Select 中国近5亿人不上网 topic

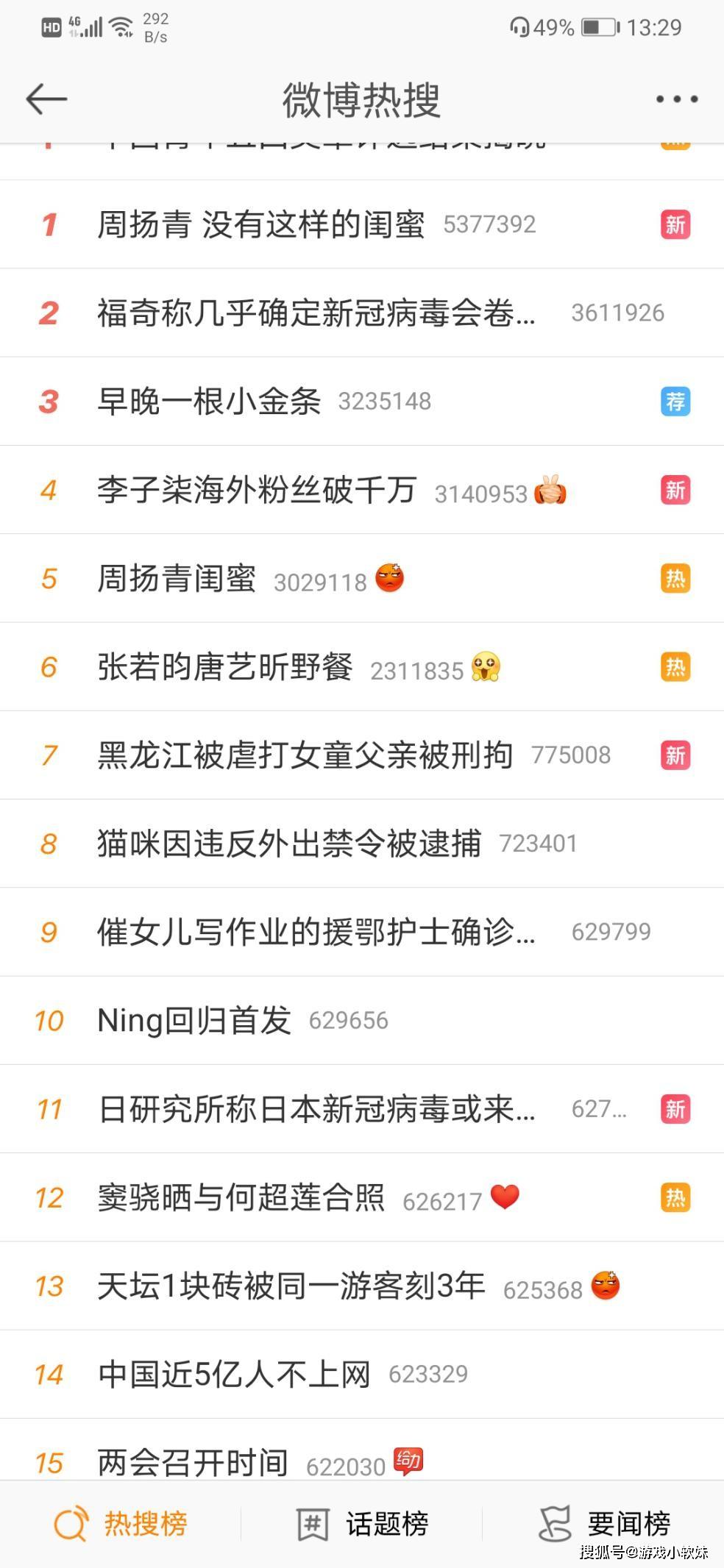pos(362,1375)
